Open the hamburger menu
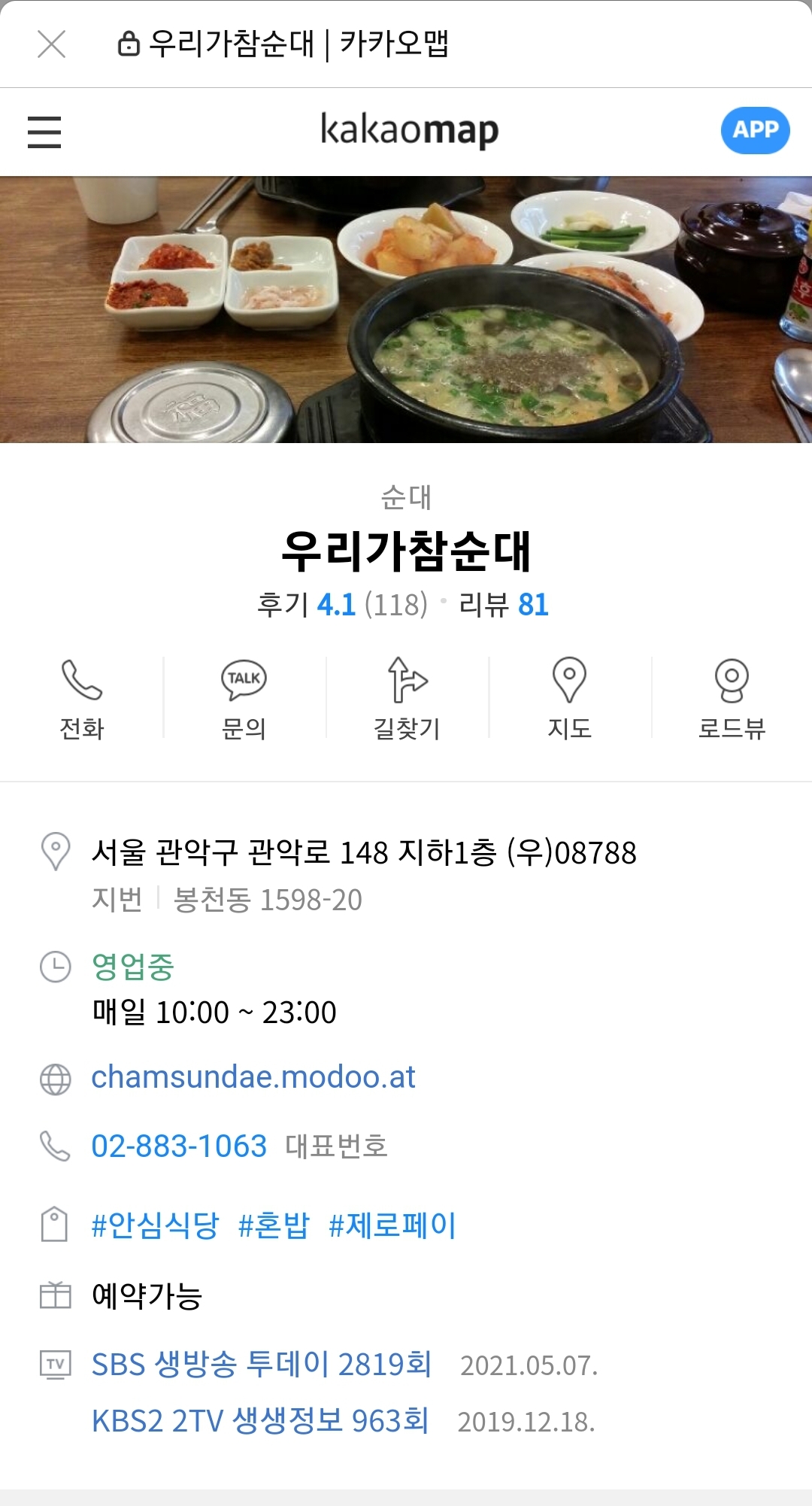The height and width of the screenshot is (1506, 812). [44, 132]
